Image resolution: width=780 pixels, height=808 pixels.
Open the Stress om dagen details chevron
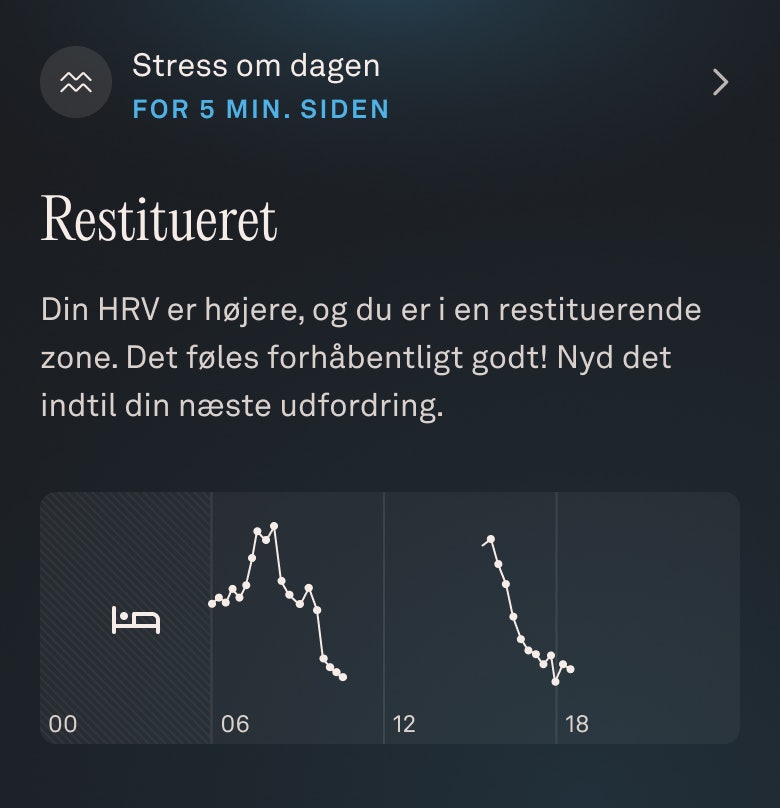[720, 82]
